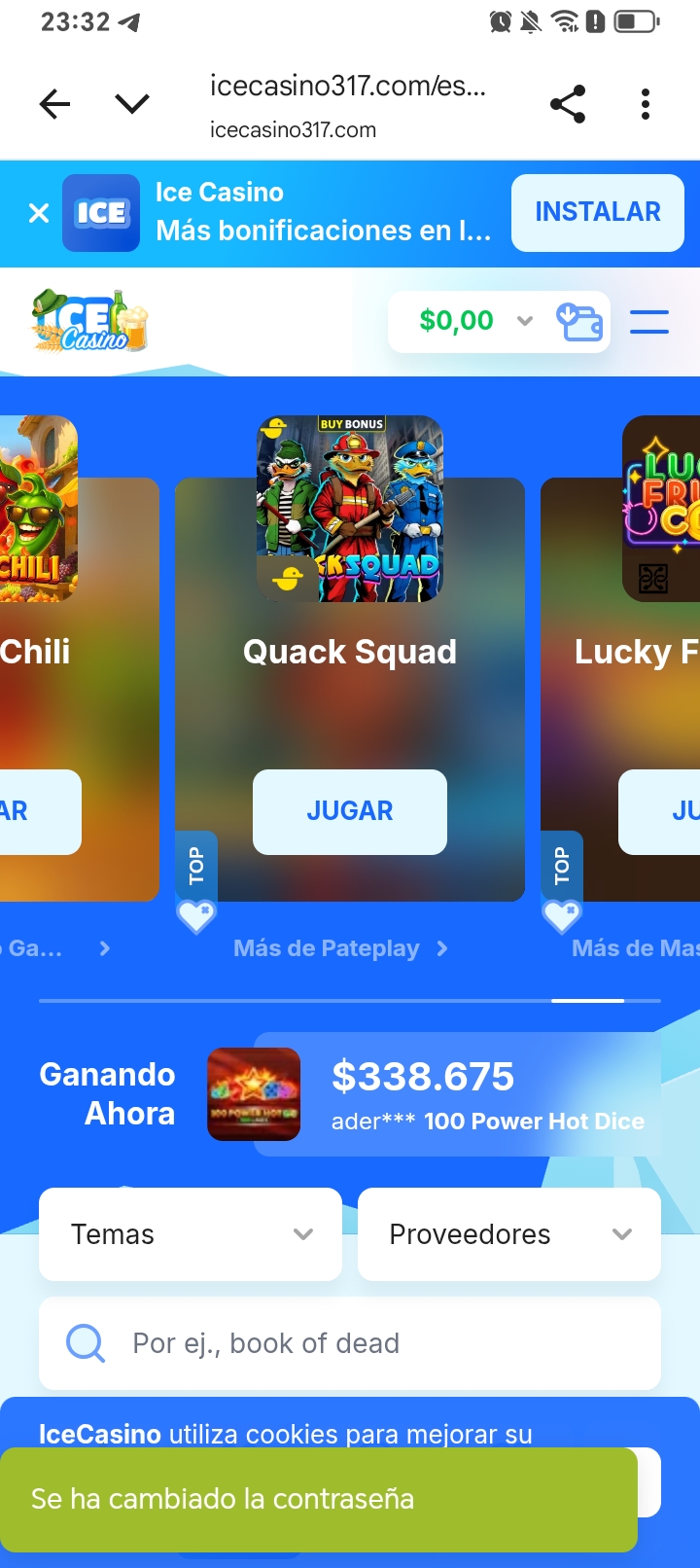Viewport: 700px width, 1568px height.
Task: Open the Quack Squad game tile
Action: pyautogui.click(x=350, y=509)
